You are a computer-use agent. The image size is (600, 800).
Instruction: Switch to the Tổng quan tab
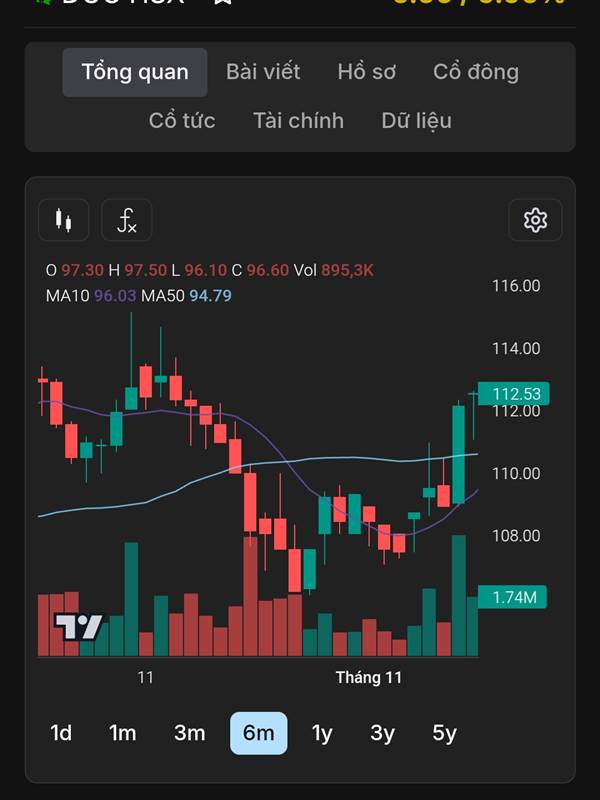(135, 72)
